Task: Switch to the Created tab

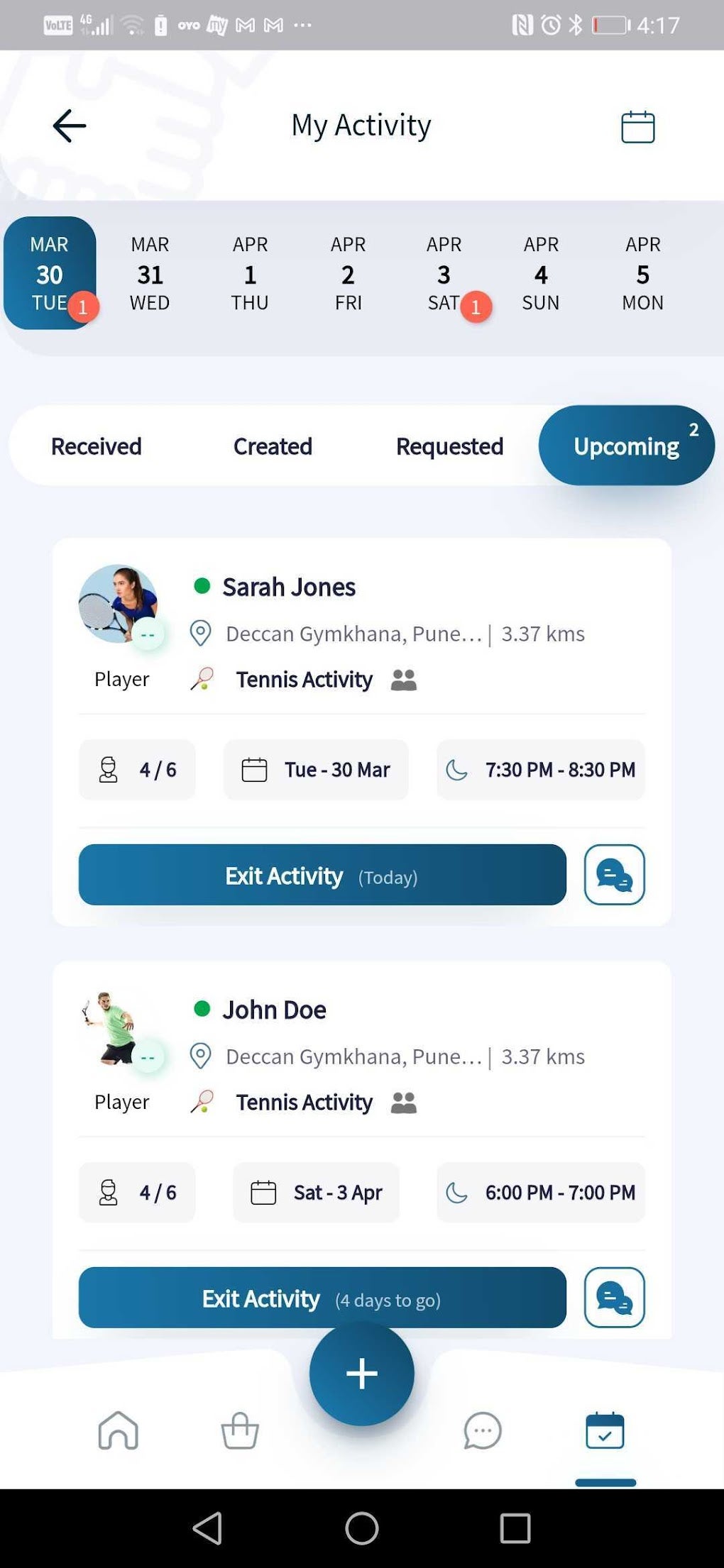Action: 273,446
